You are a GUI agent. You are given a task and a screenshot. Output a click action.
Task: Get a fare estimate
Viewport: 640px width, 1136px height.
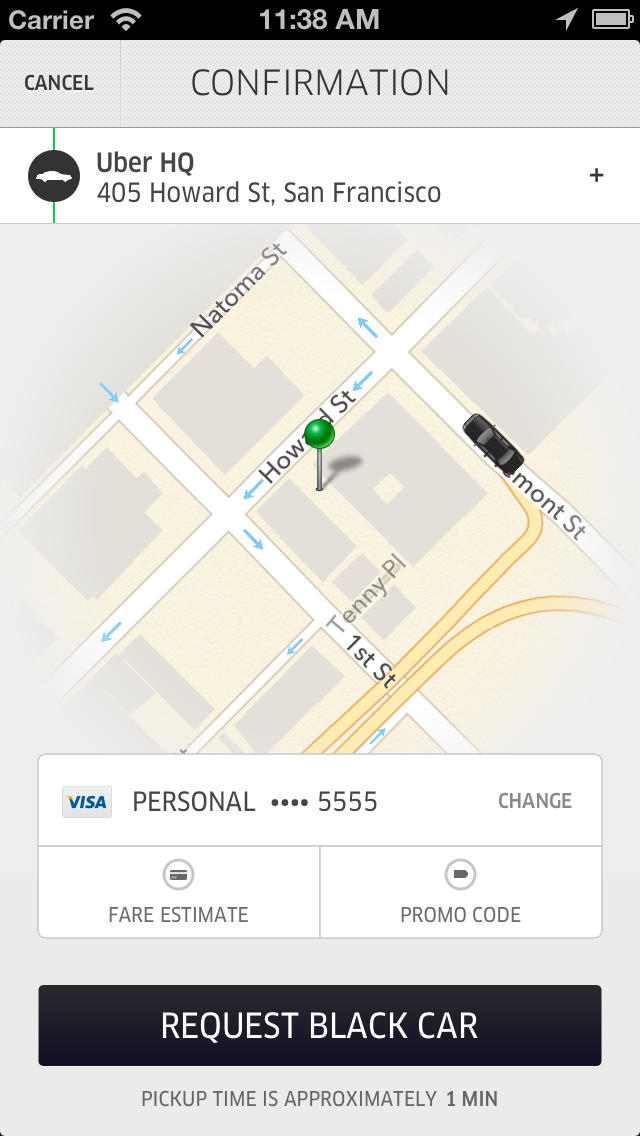tap(179, 892)
